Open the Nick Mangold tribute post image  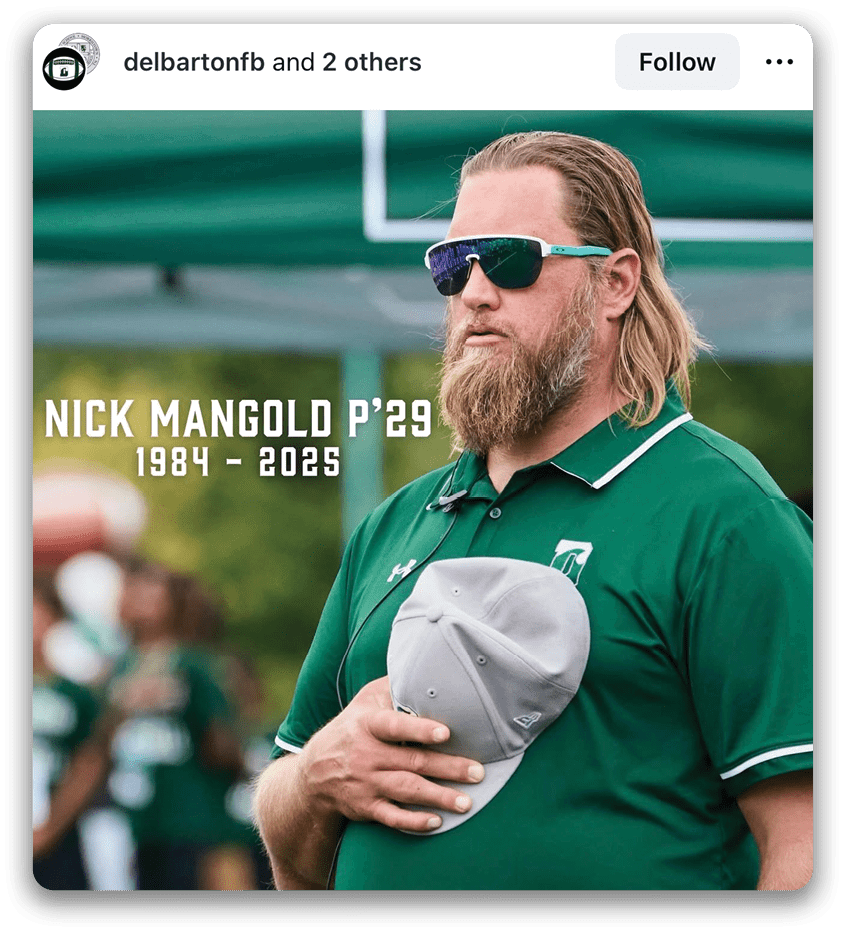click(x=422, y=500)
